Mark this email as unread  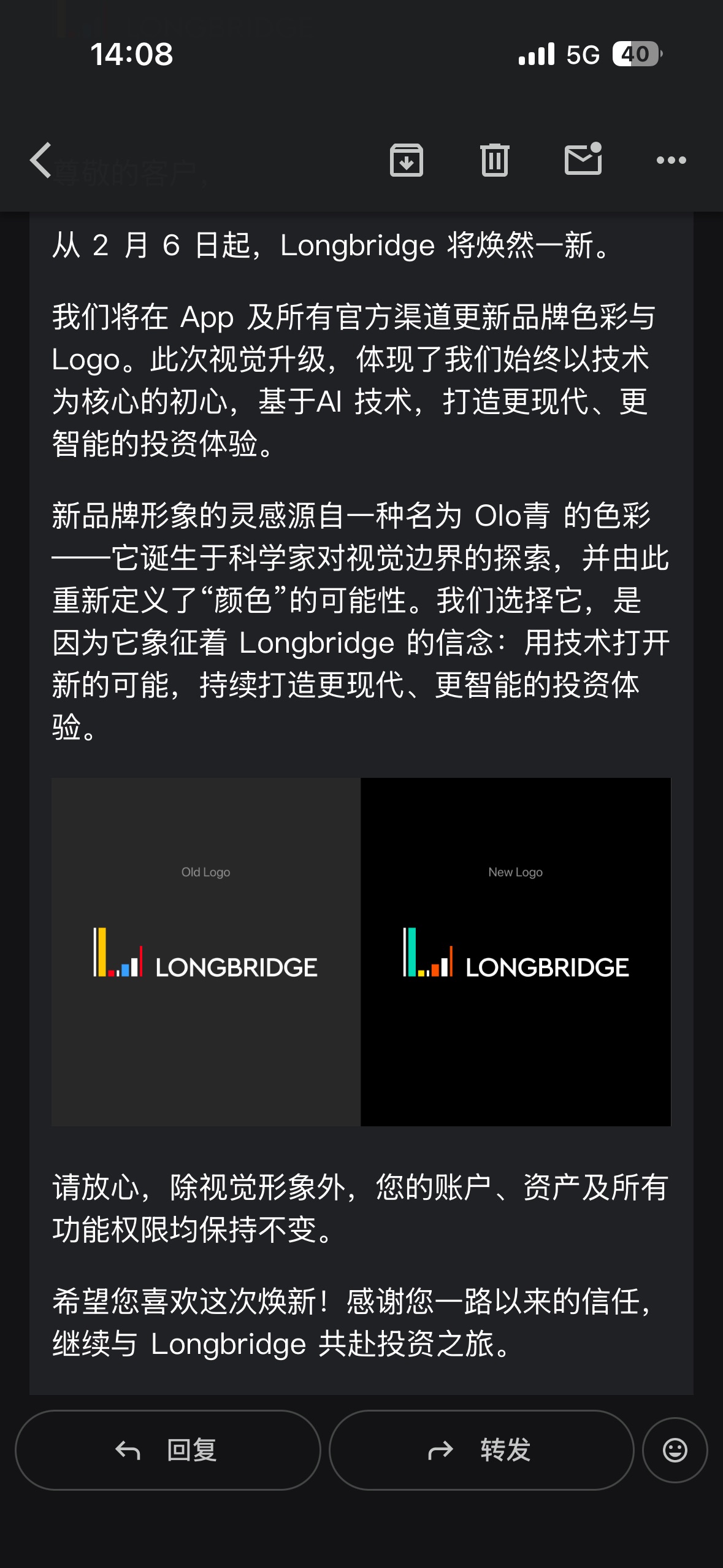pyautogui.click(x=583, y=159)
